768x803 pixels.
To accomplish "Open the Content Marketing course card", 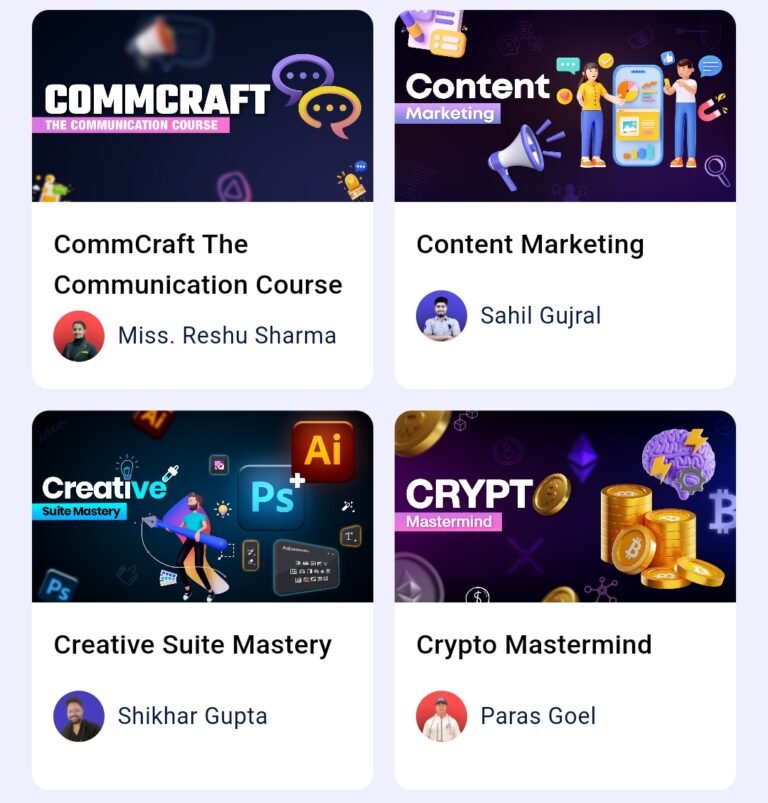I will pyautogui.click(x=565, y=200).
